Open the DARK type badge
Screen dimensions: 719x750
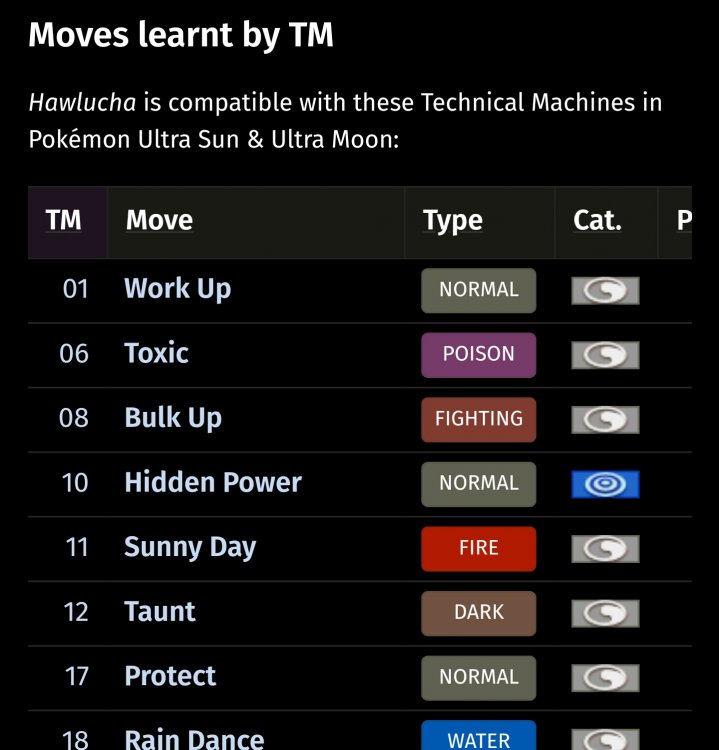coord(478,612)
